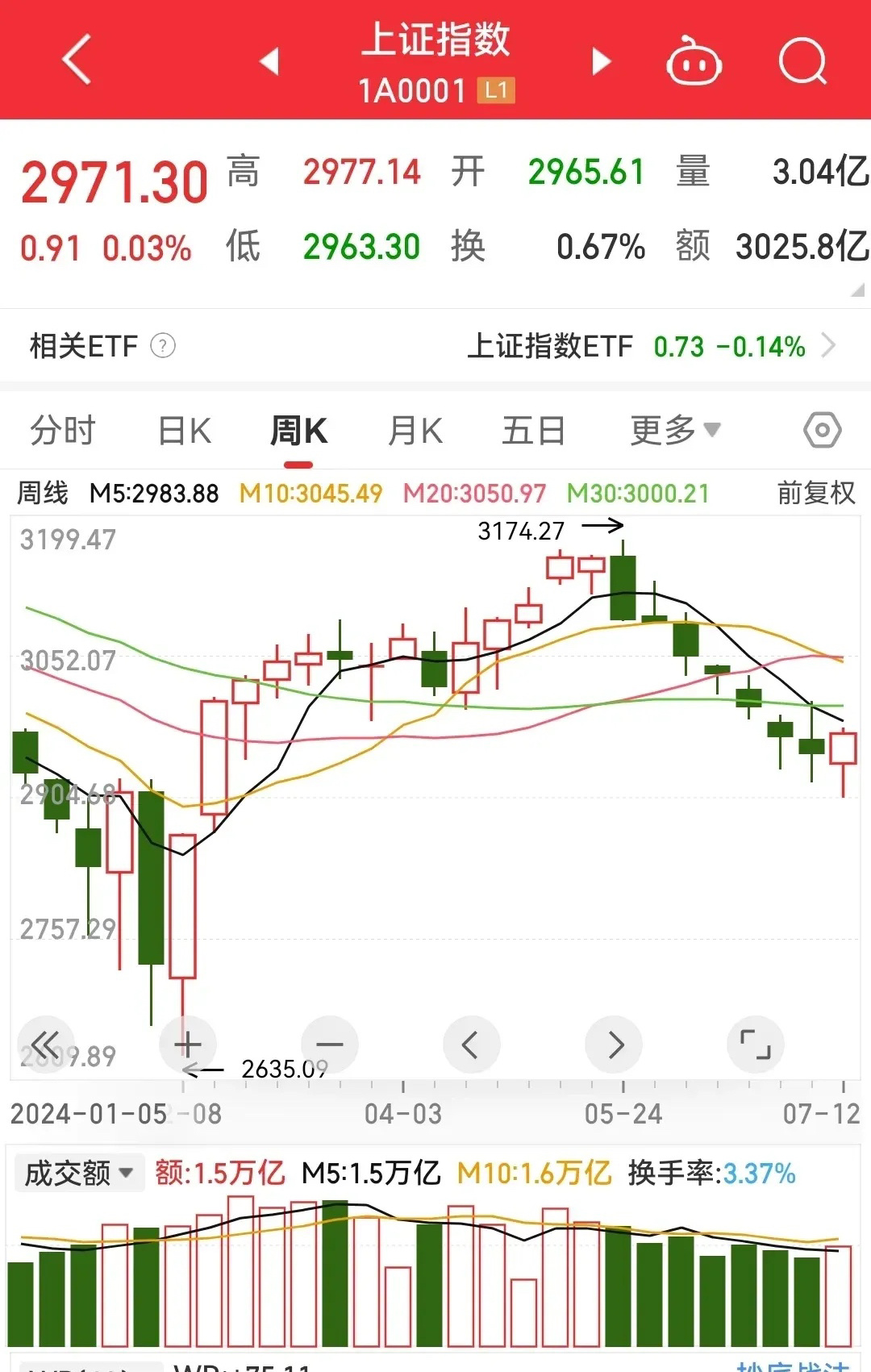
Task: Expand chart to fullscreen mode
Action: (x=755, y=1044)
